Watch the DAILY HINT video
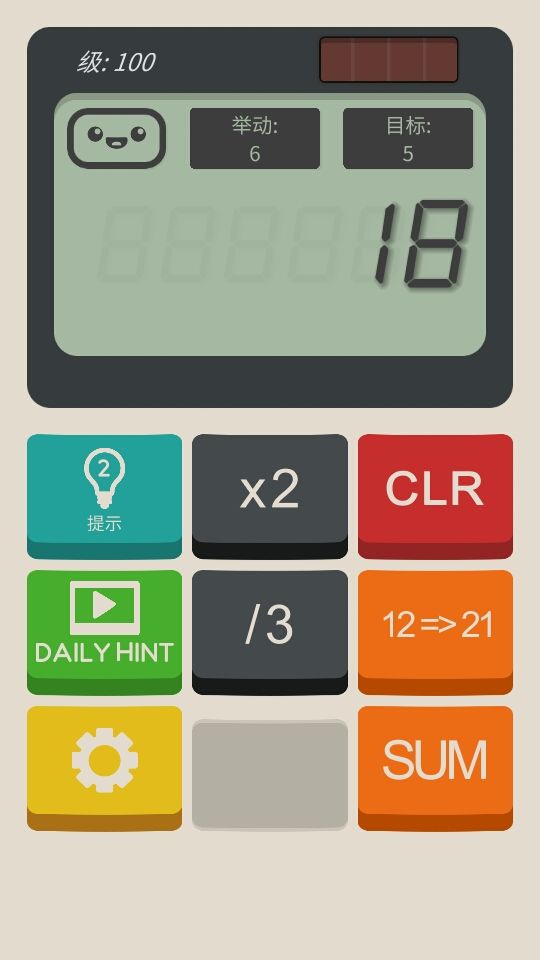540x960 pixels. pyautogui.click(x=104, y=632)
